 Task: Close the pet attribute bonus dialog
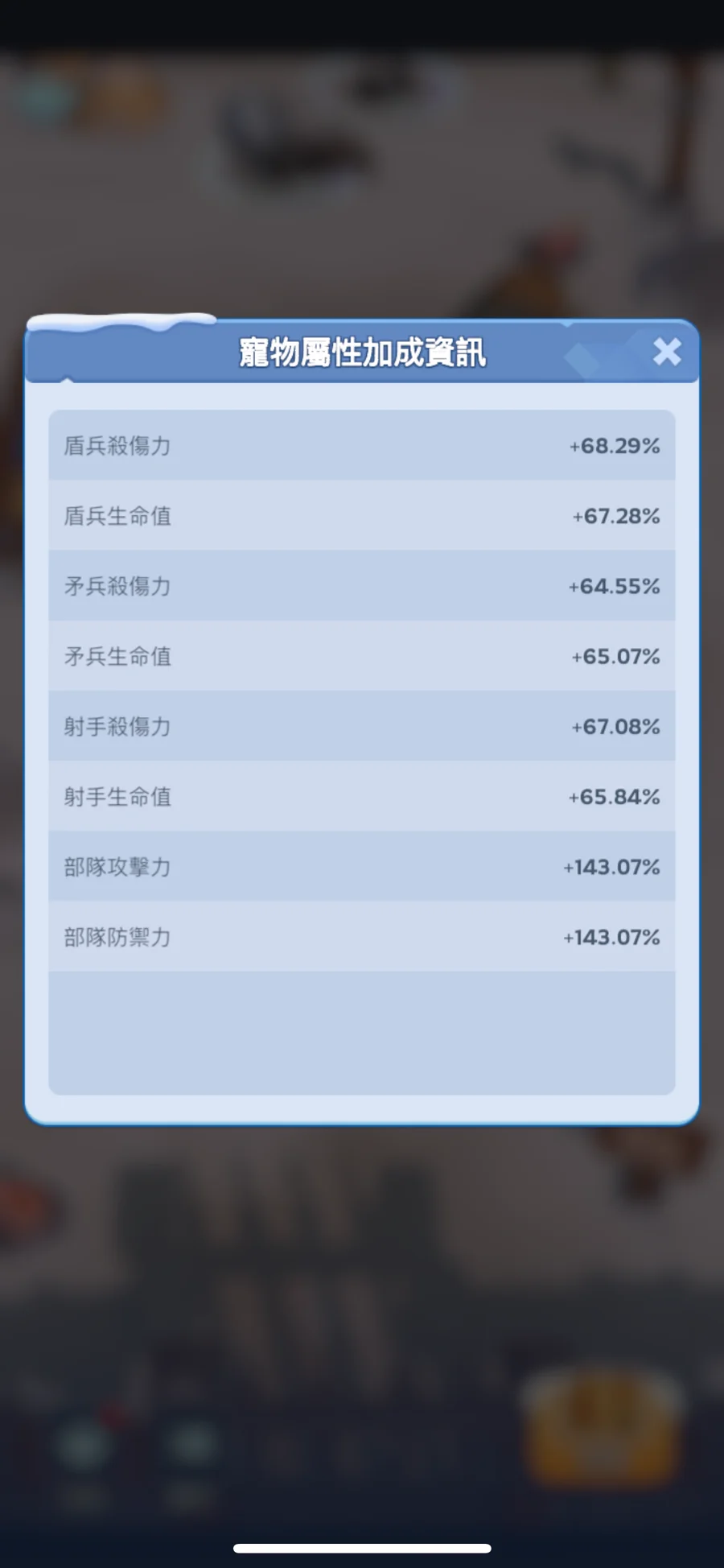pyautogui.click(x=667, y=352)
